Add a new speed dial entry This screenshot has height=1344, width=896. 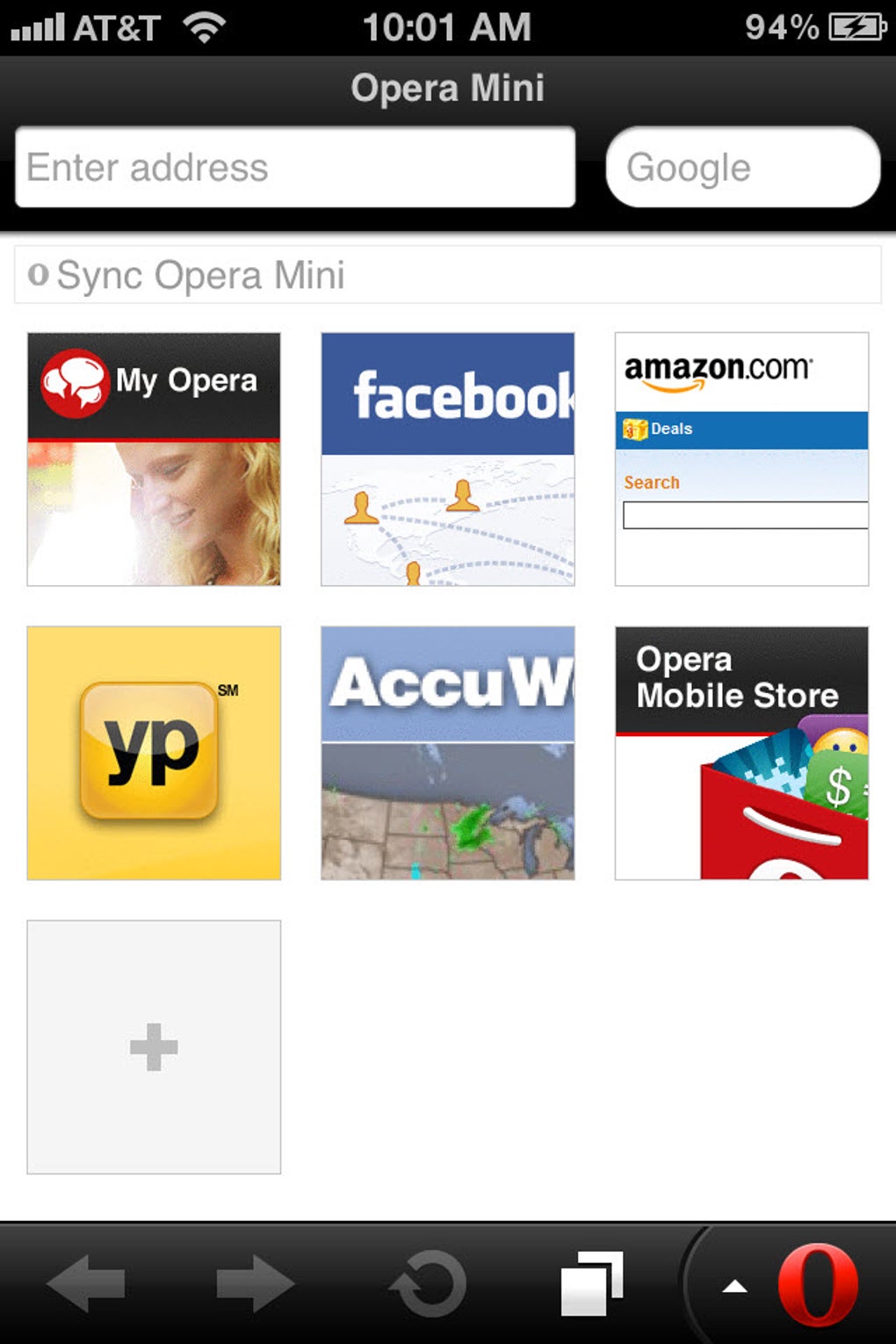[154, 1047]
